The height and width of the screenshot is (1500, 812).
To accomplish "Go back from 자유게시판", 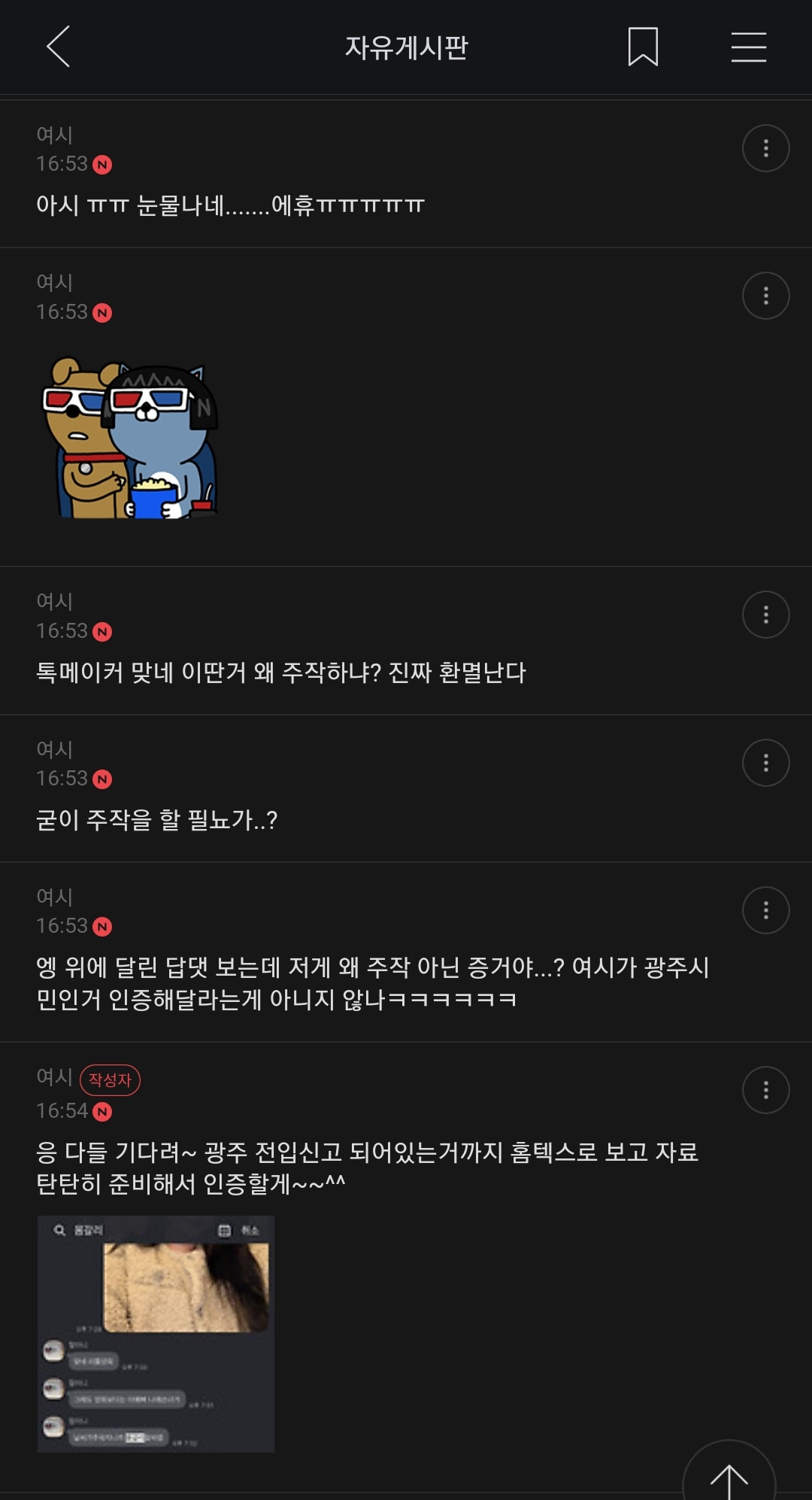I will (x=59, y=47).
